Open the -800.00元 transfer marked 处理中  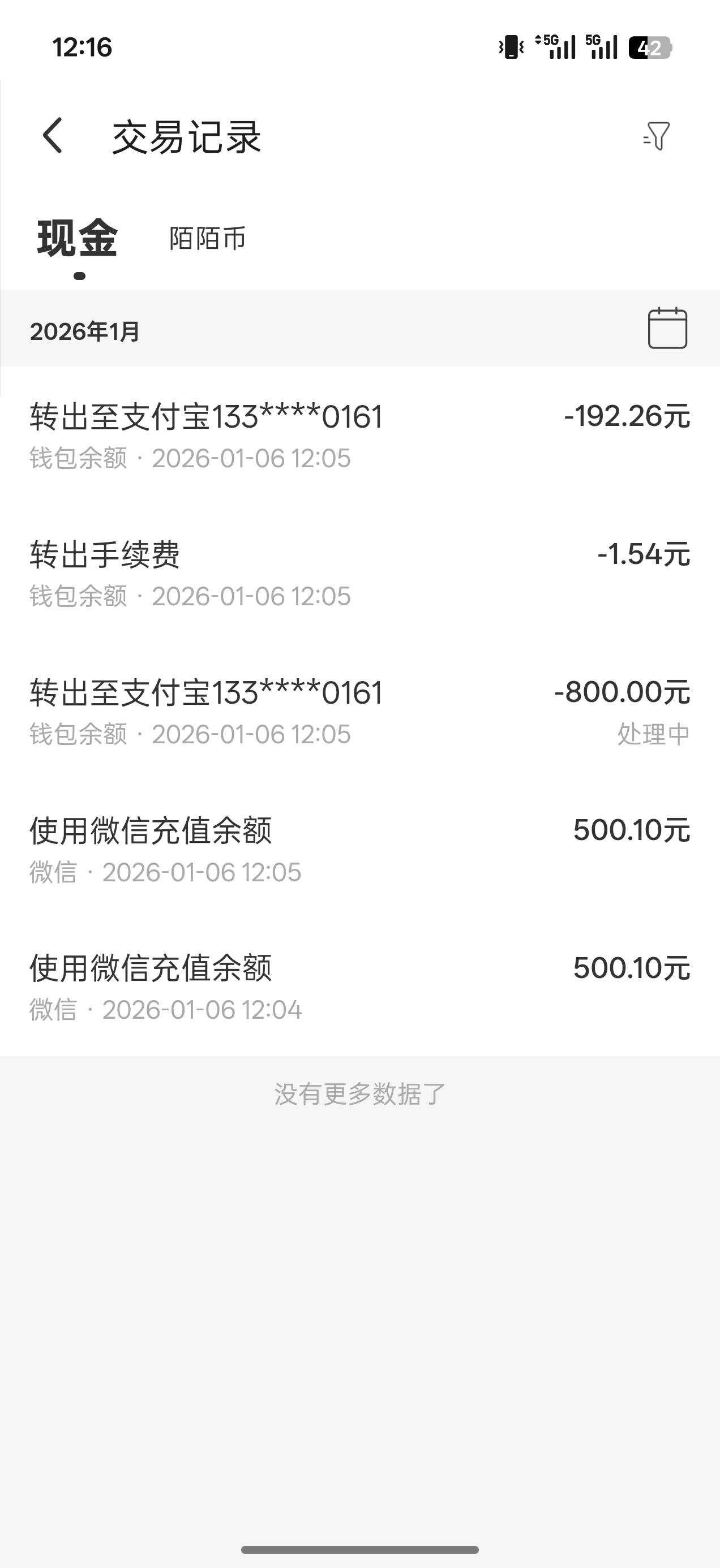pyautogui.click(x=360, y=712)
